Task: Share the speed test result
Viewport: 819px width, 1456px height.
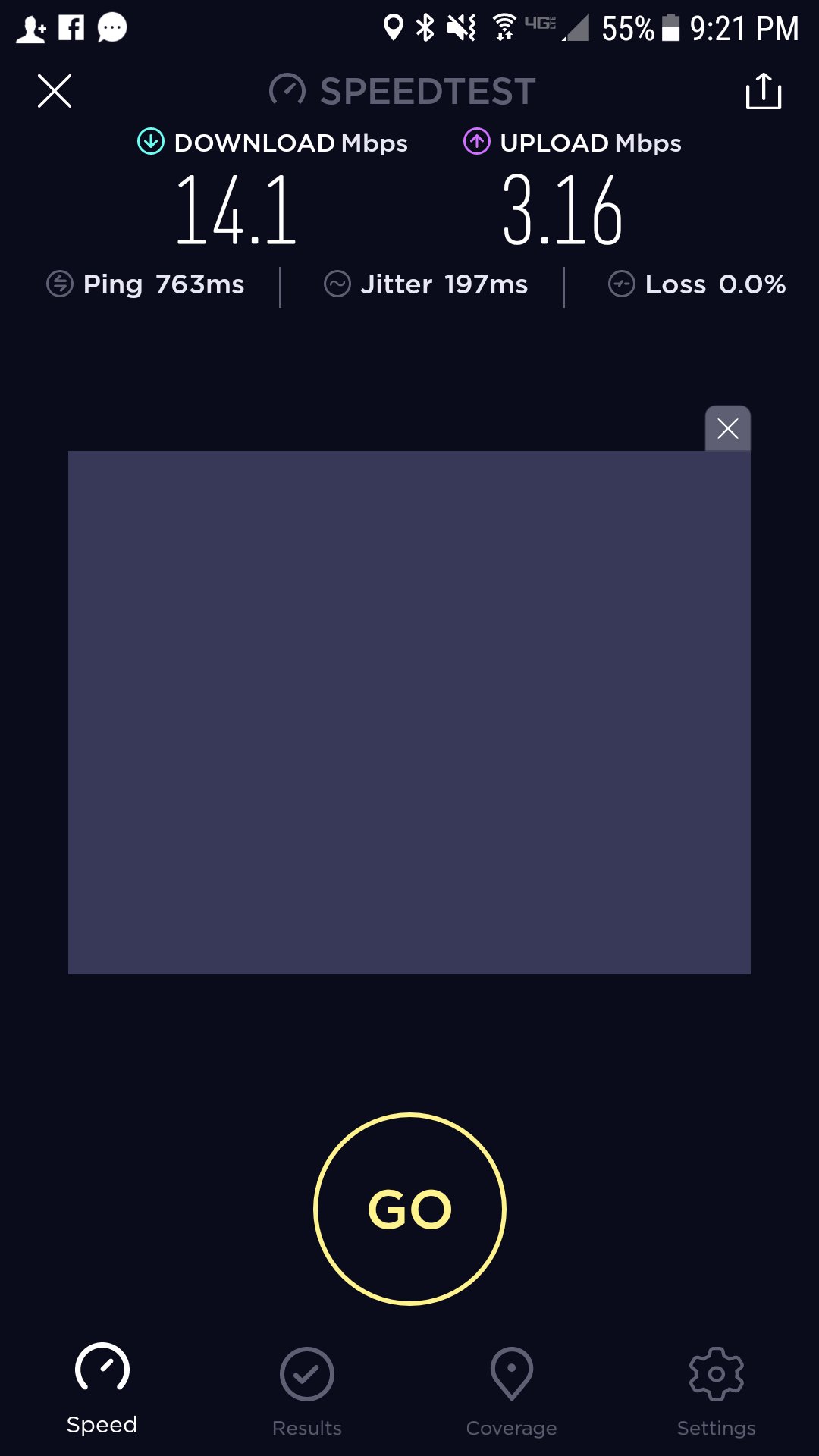Action: 763,91
